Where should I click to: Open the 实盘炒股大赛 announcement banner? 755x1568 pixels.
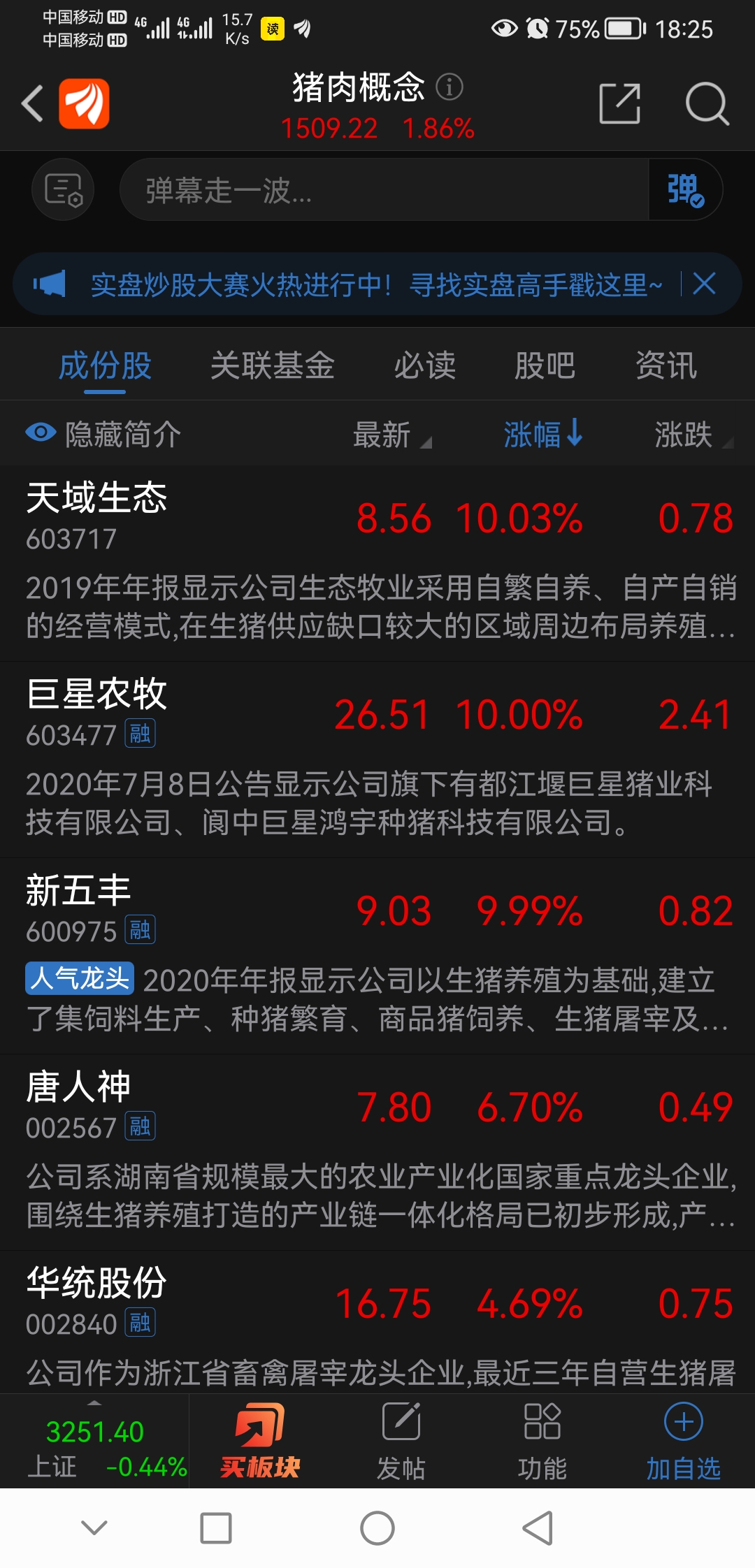pos(376,284)
